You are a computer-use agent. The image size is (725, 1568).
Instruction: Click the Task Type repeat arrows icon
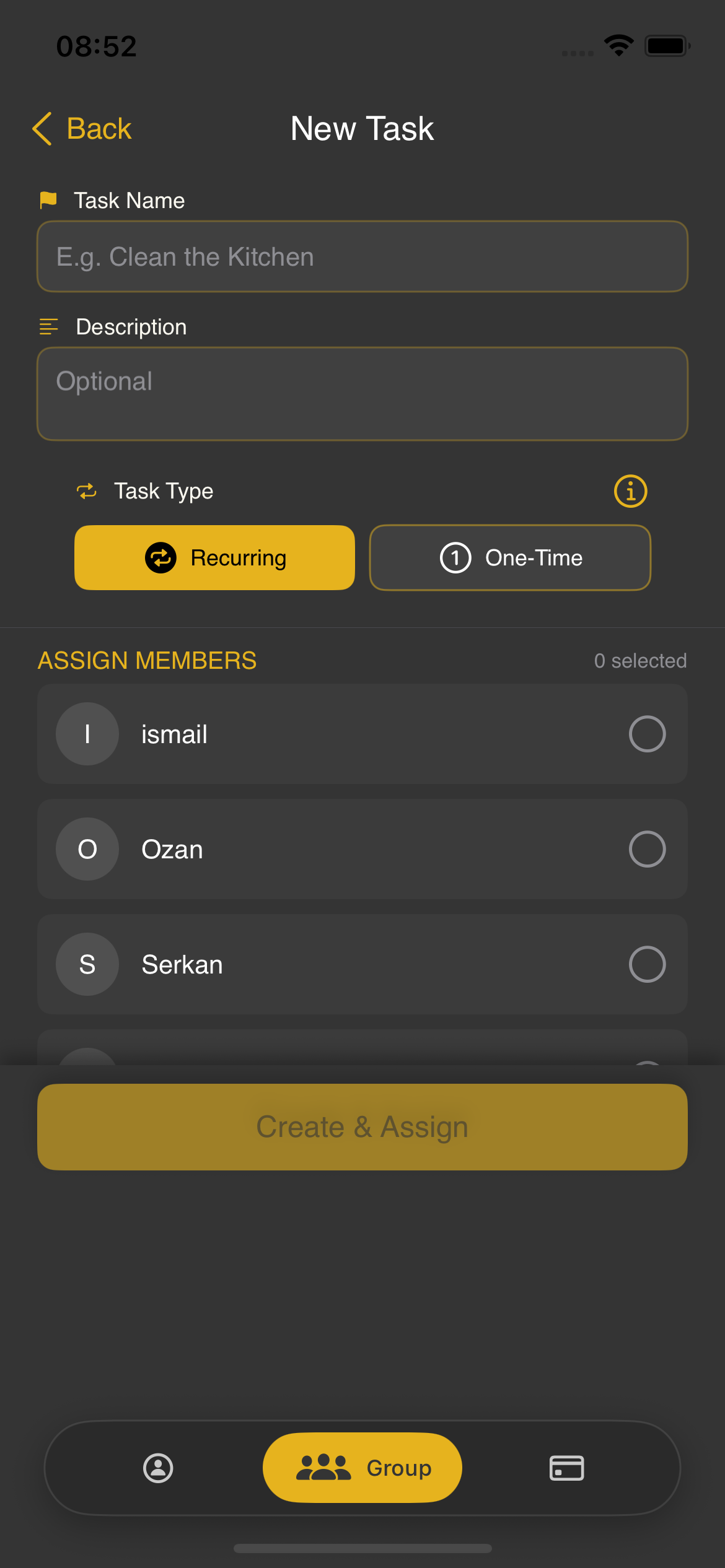(87, 490)
